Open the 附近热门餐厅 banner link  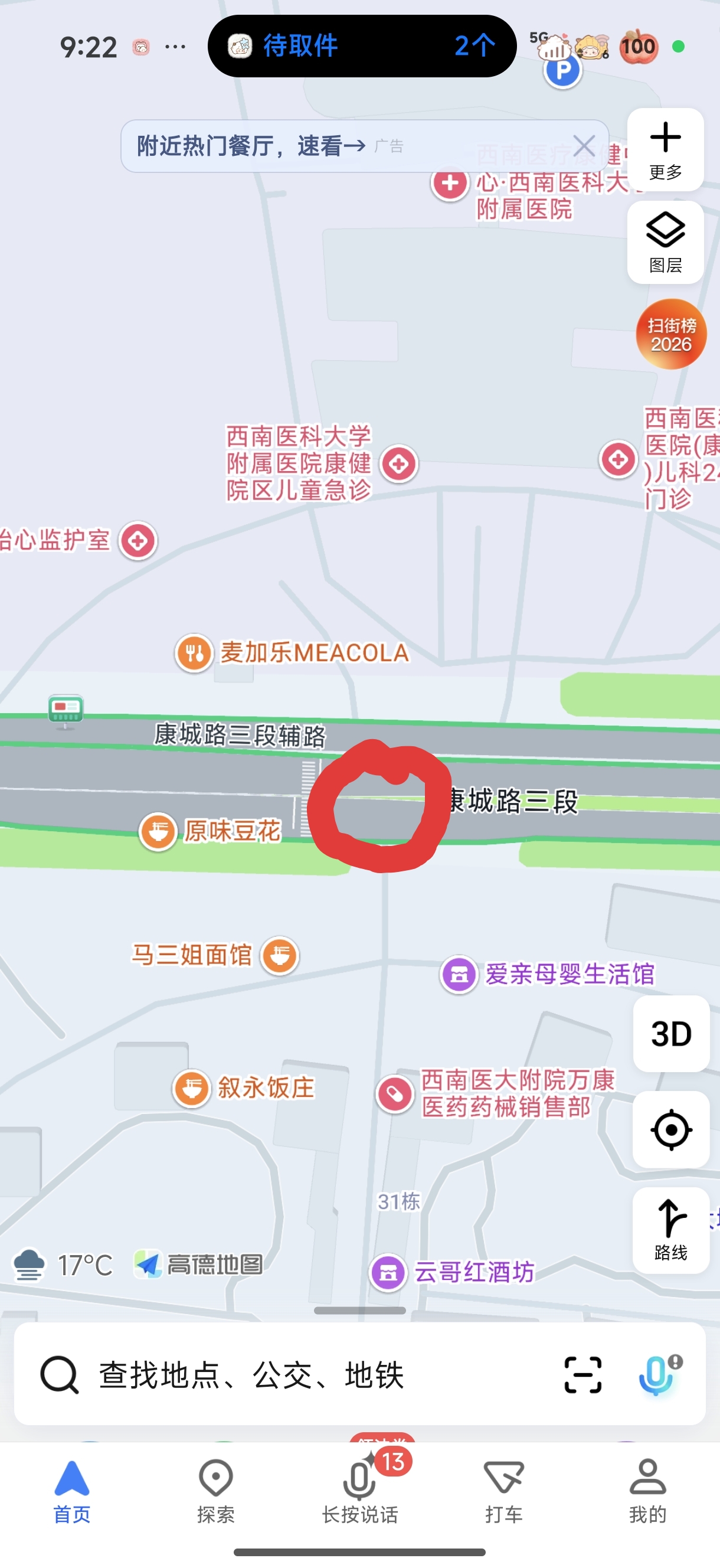[251, 146]
